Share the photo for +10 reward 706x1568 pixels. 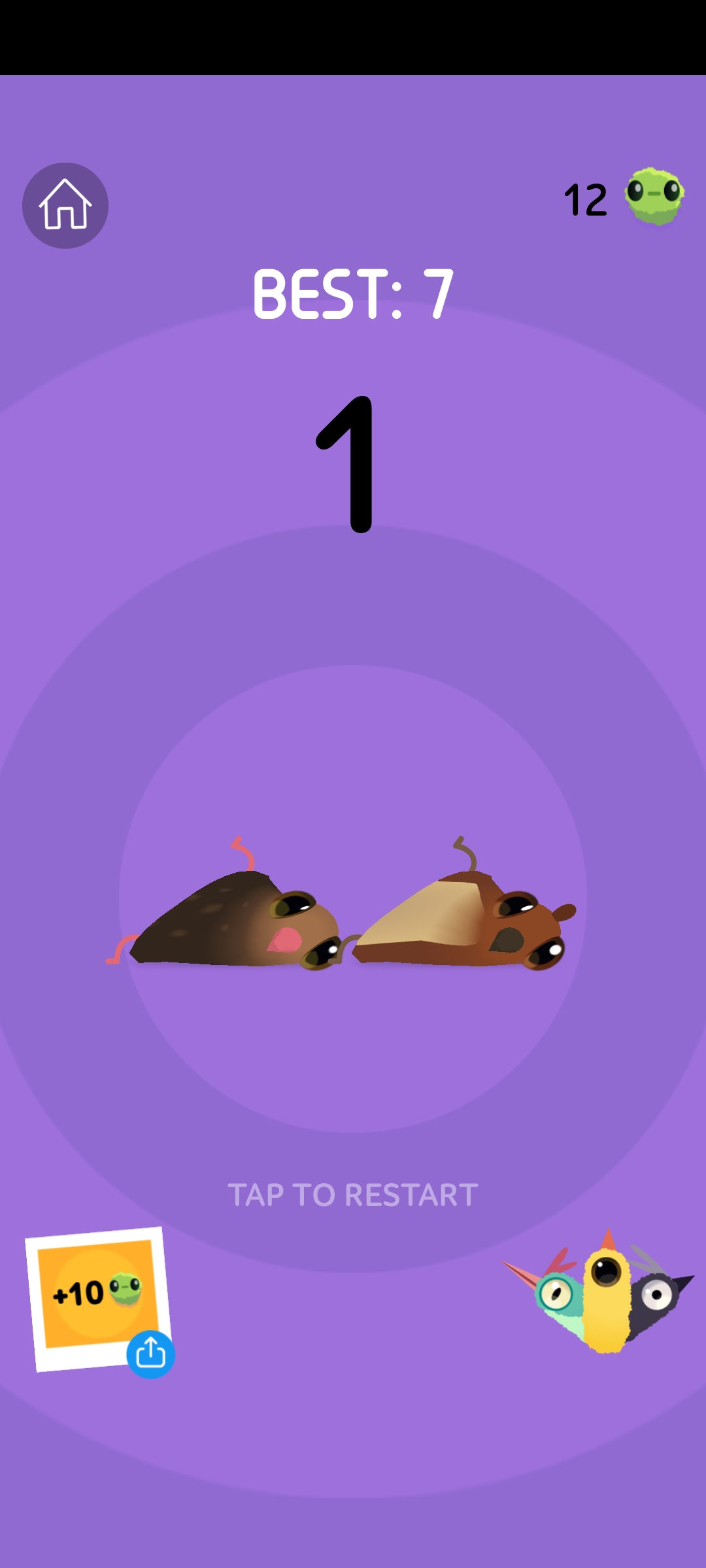(150, 1354)
